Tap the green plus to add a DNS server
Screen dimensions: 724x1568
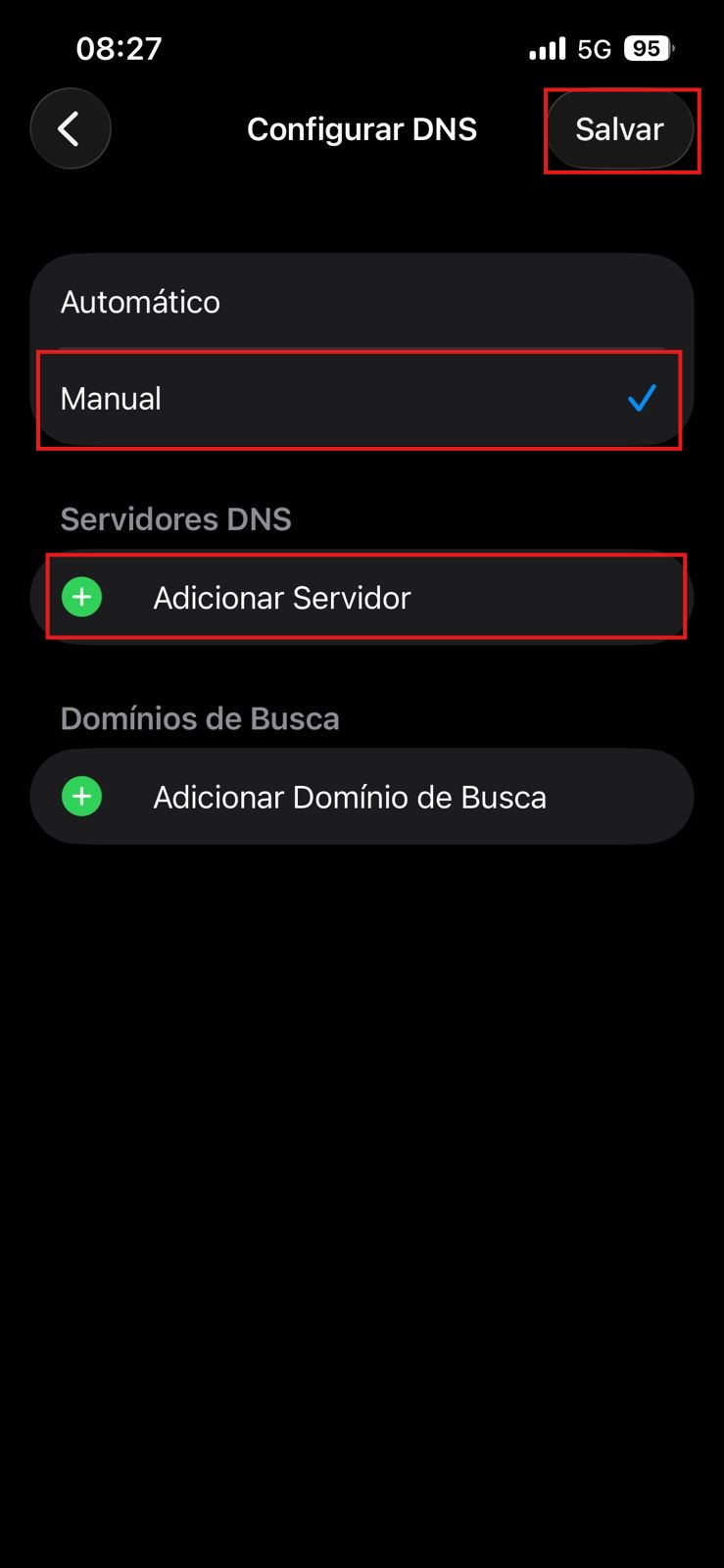point(81,596)
